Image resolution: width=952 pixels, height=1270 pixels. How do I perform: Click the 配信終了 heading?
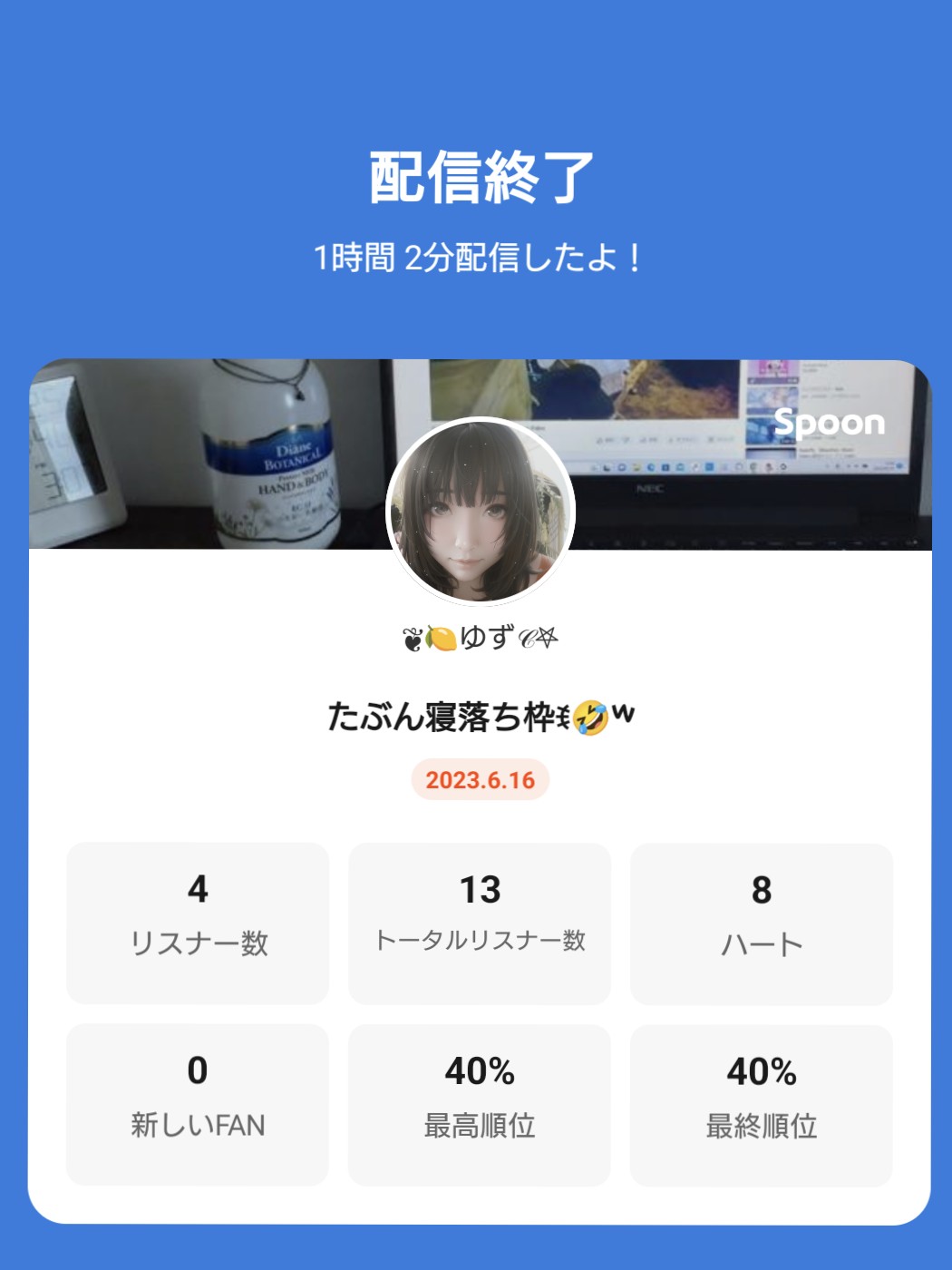click(475, 178)
